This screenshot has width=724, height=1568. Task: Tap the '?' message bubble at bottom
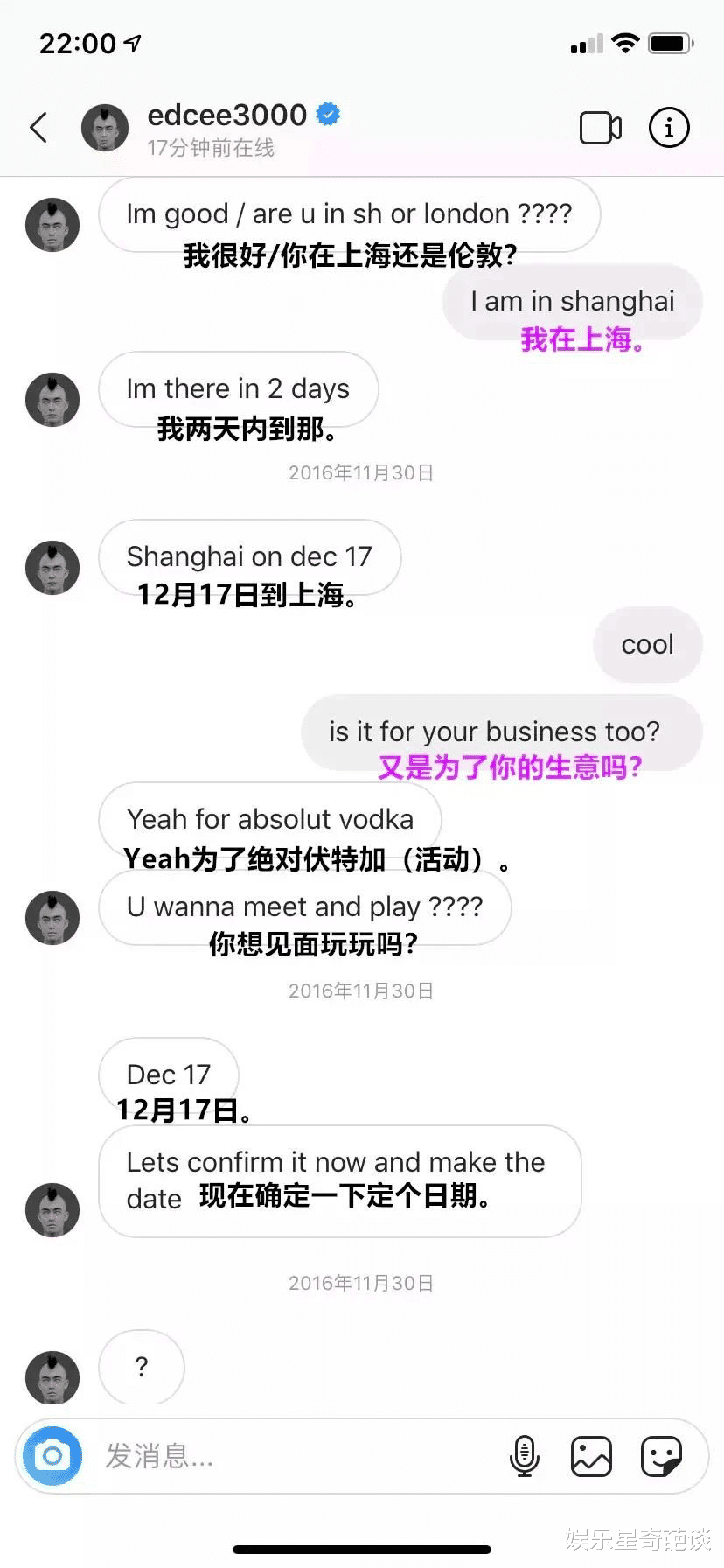point(142,1366)
